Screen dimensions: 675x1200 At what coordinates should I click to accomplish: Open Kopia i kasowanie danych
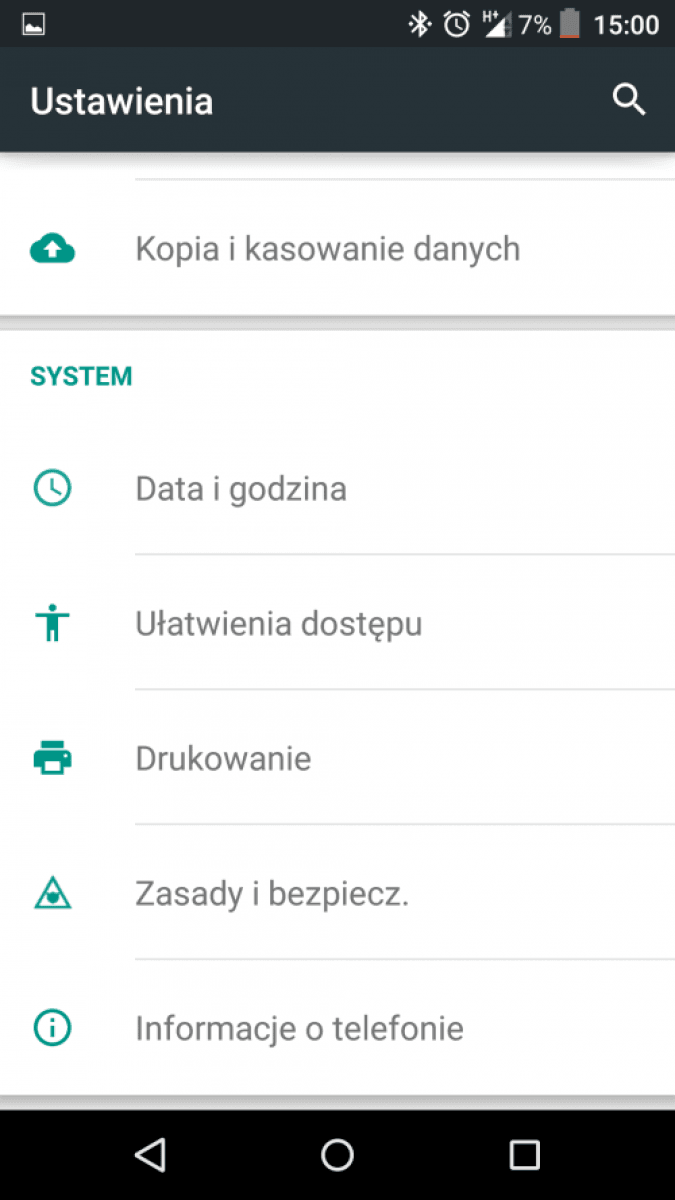[x=337, y=248]
